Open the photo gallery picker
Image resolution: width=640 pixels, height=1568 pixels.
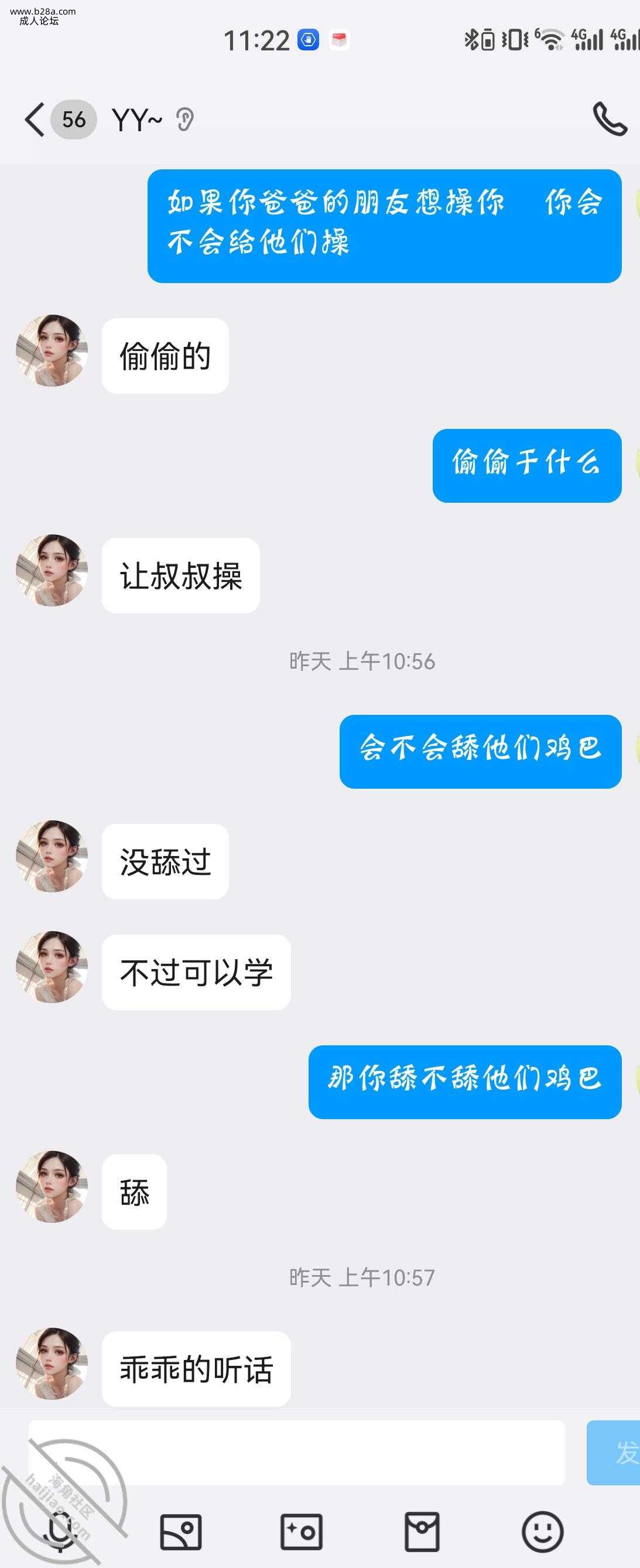point(181,1532)
